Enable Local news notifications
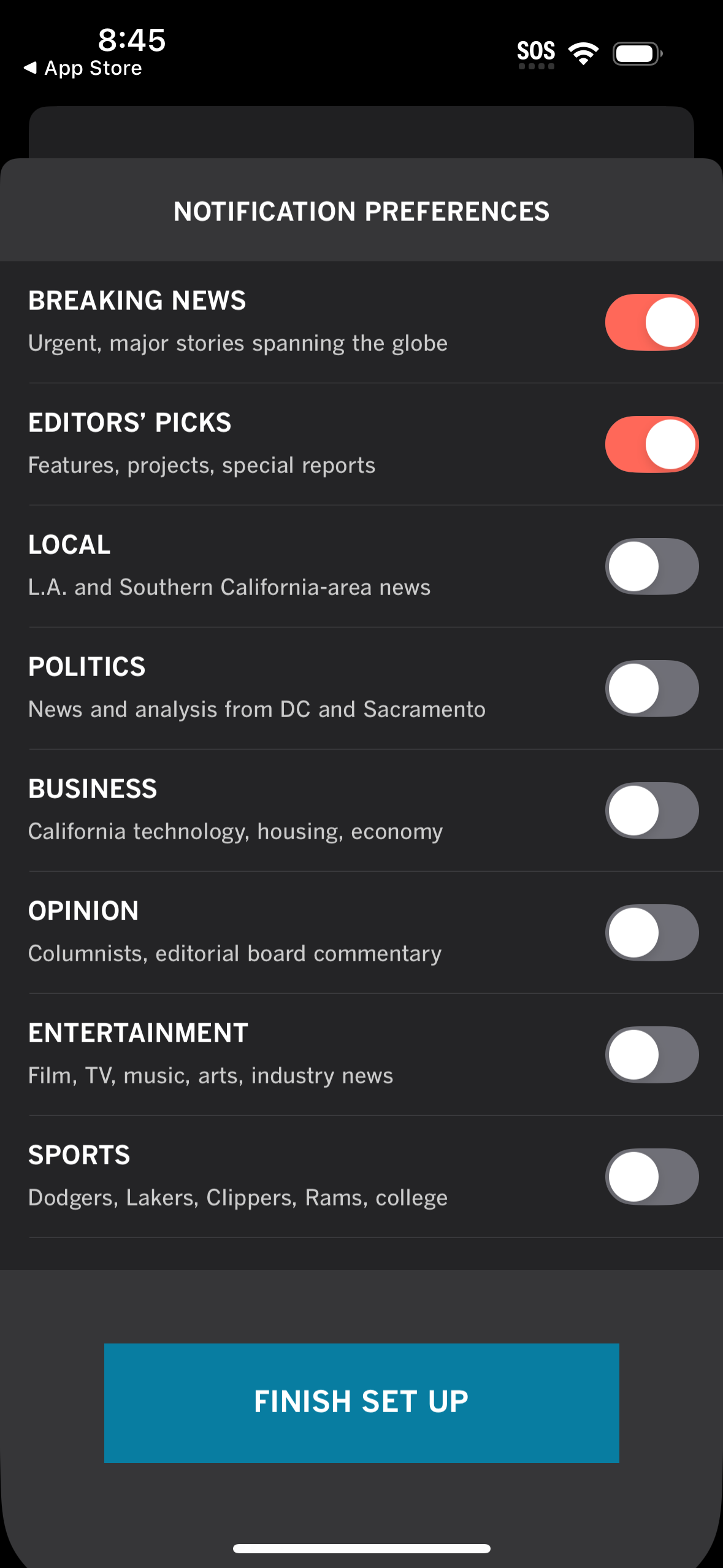723x1568 pixels. [x=651, y=566]
